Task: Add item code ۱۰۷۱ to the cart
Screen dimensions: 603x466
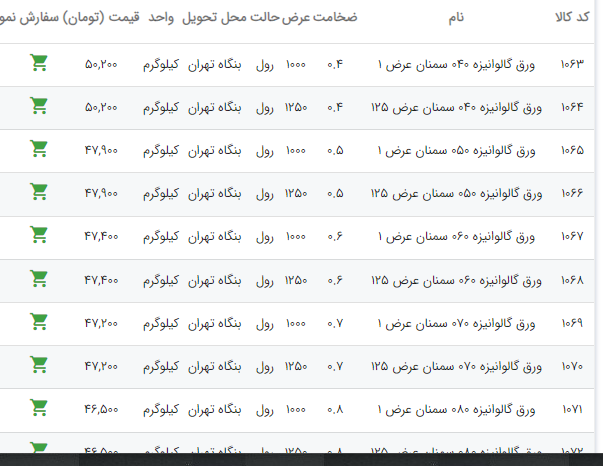Action: click(39, 407)
